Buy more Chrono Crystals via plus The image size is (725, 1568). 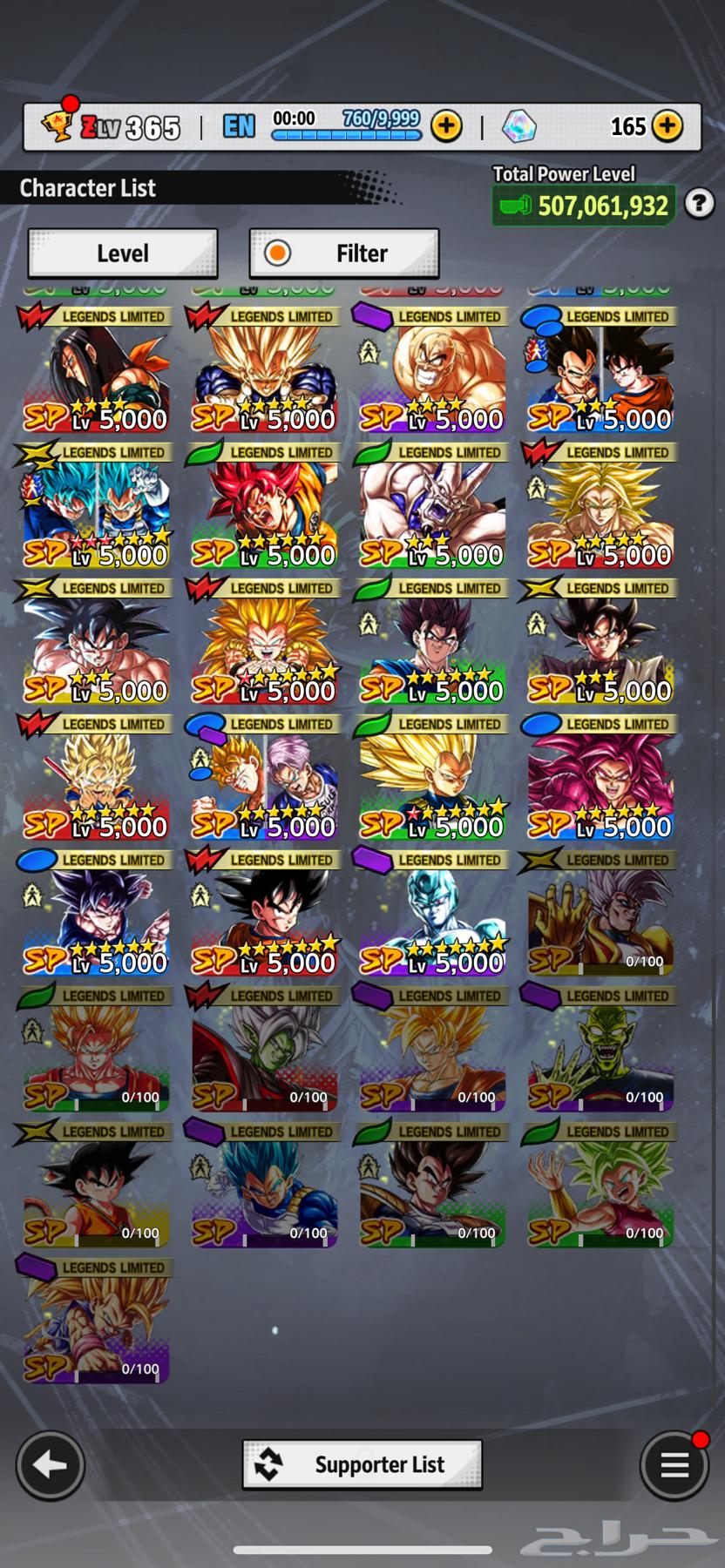point(667,127)
